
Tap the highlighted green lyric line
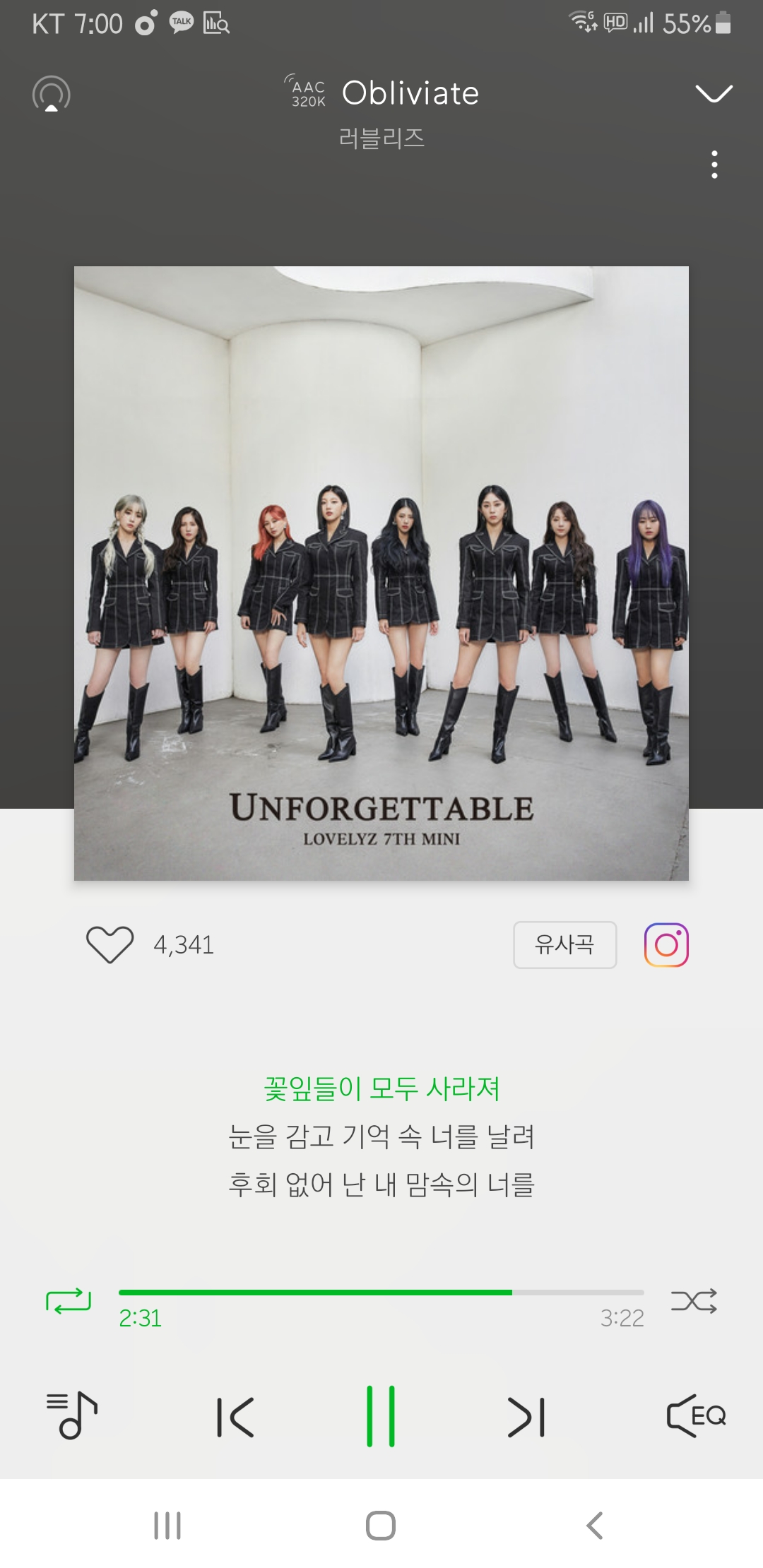[x=381, y=1089]
